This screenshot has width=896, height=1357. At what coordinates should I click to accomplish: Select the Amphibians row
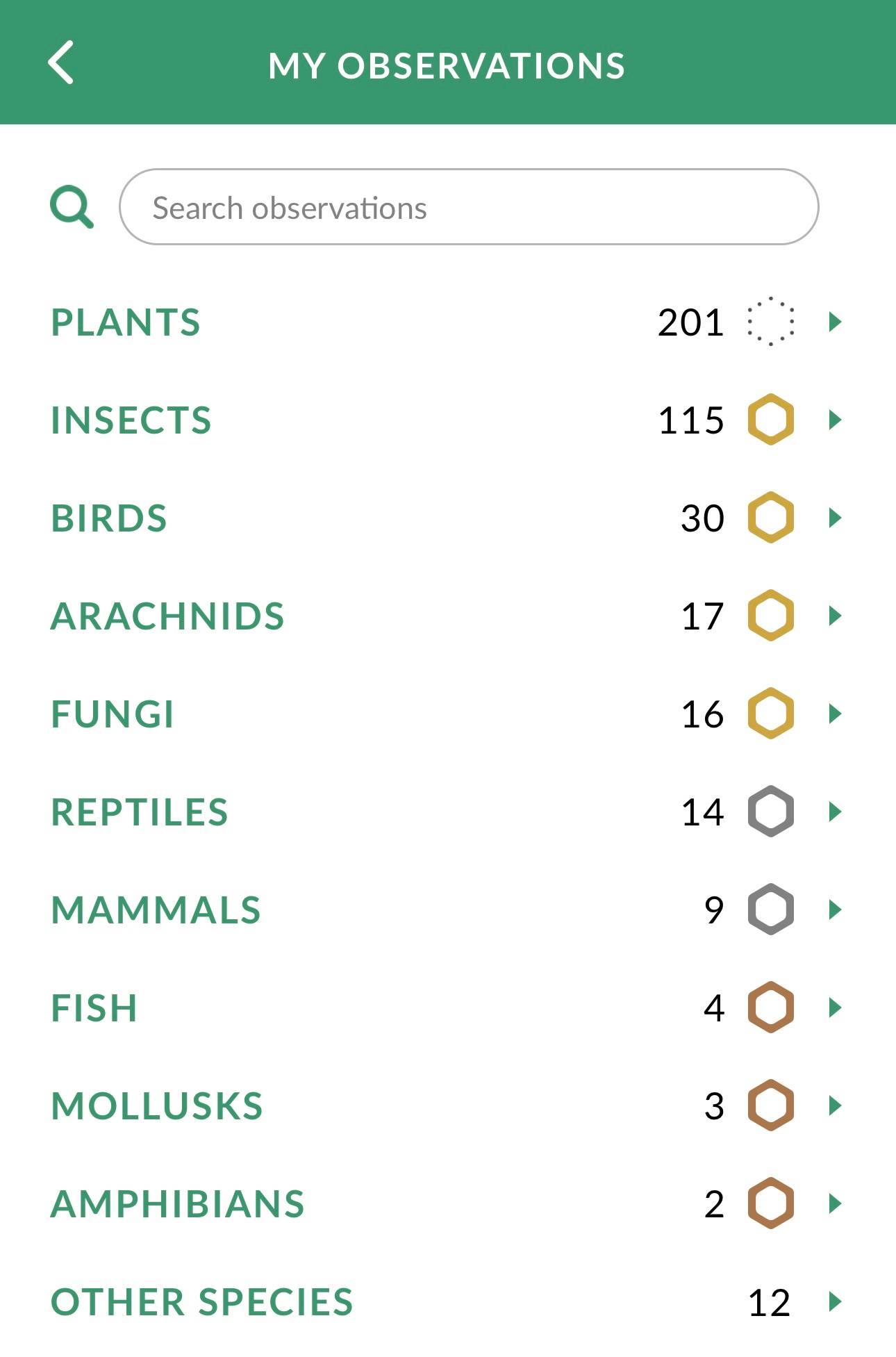click(448, 1204)
